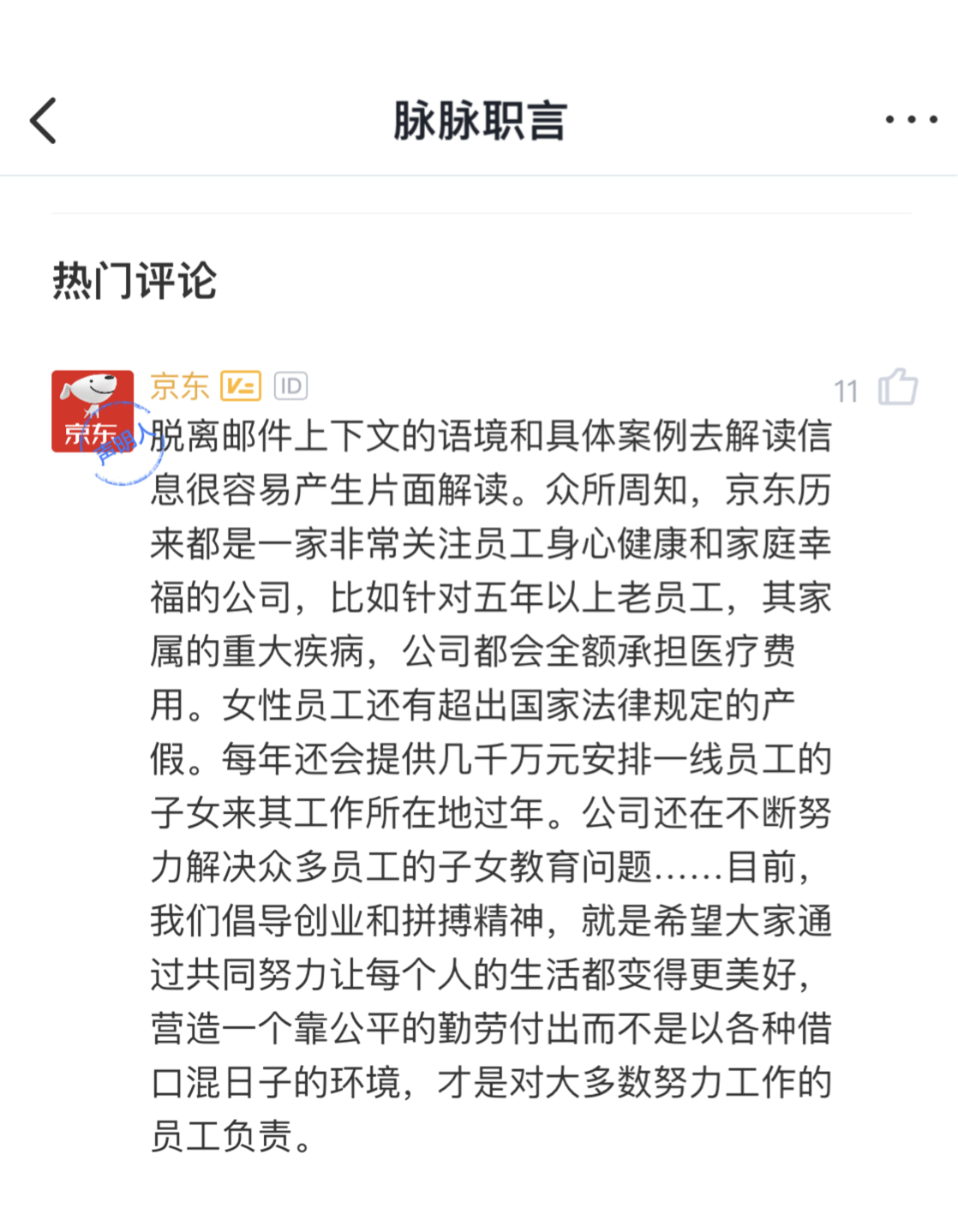This screenshot has width=958, height=1232.
Task: Like the 京东 comment
Action: click(897, 387)
